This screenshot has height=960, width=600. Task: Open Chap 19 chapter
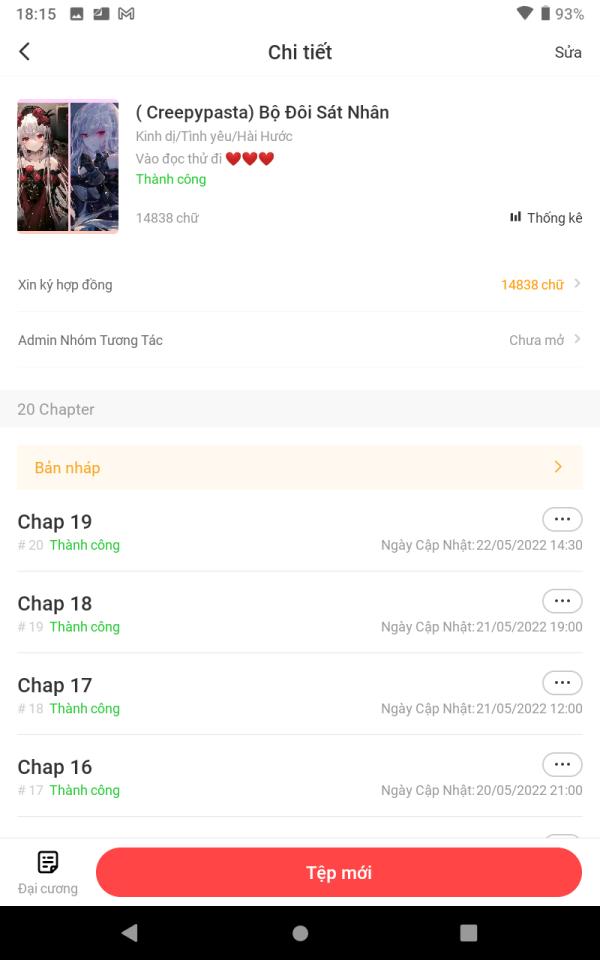pyautogui.click(x=200, y=530)
